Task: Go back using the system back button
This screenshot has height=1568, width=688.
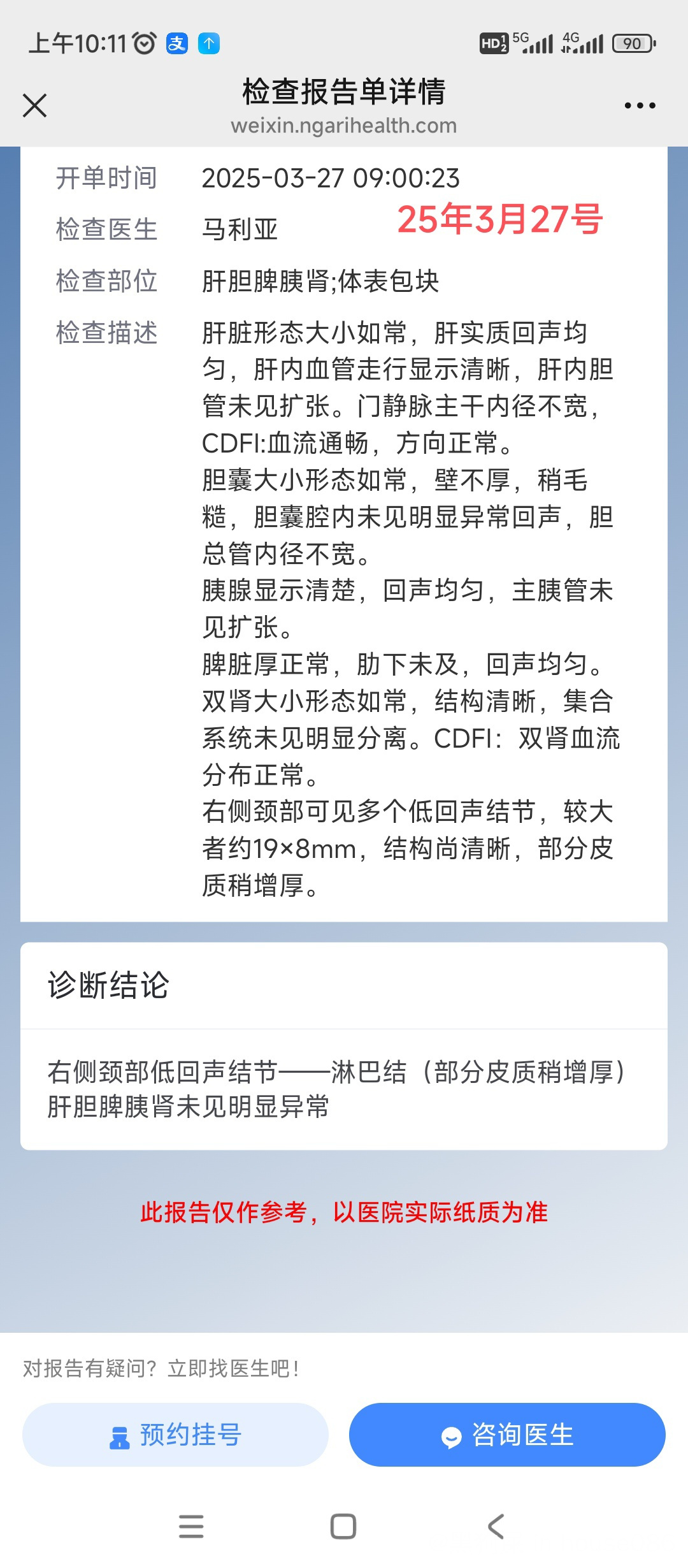Action: pos(496,1527)
